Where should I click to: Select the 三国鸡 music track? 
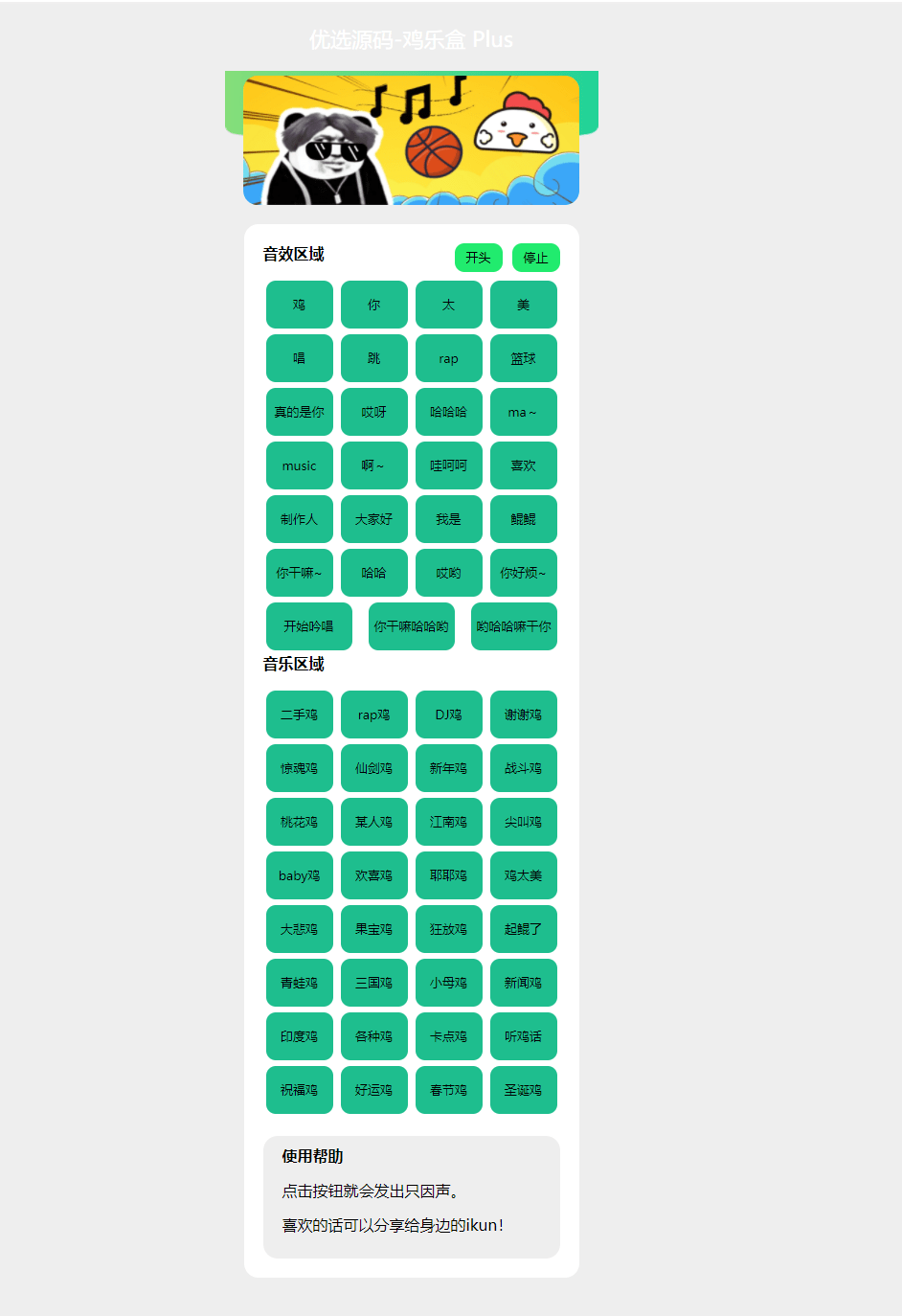click(x=373, y=983)
